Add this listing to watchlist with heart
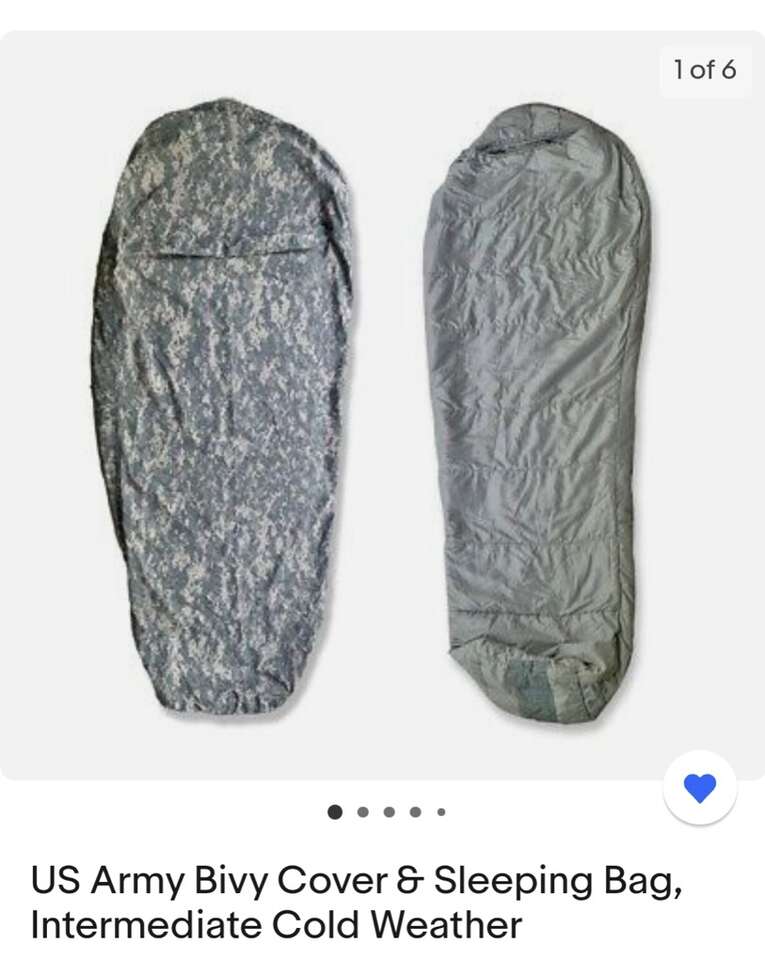765x960 pixels. pos(700,788)
